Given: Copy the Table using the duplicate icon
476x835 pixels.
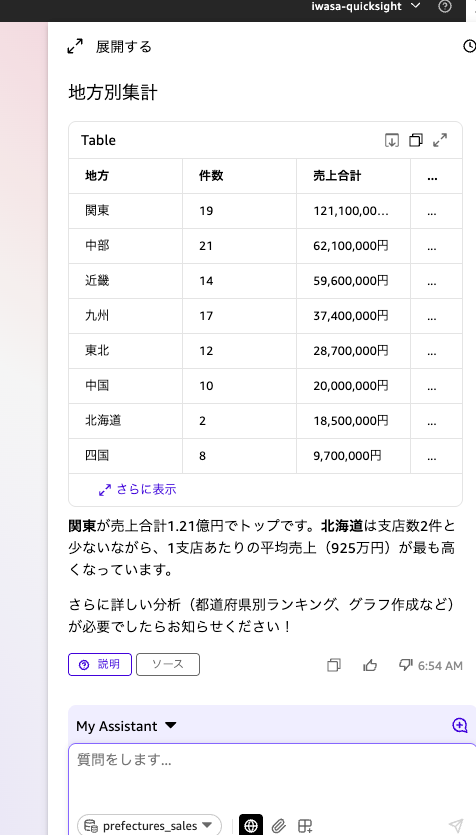Looking at the screenshot, I should point(416,140).
